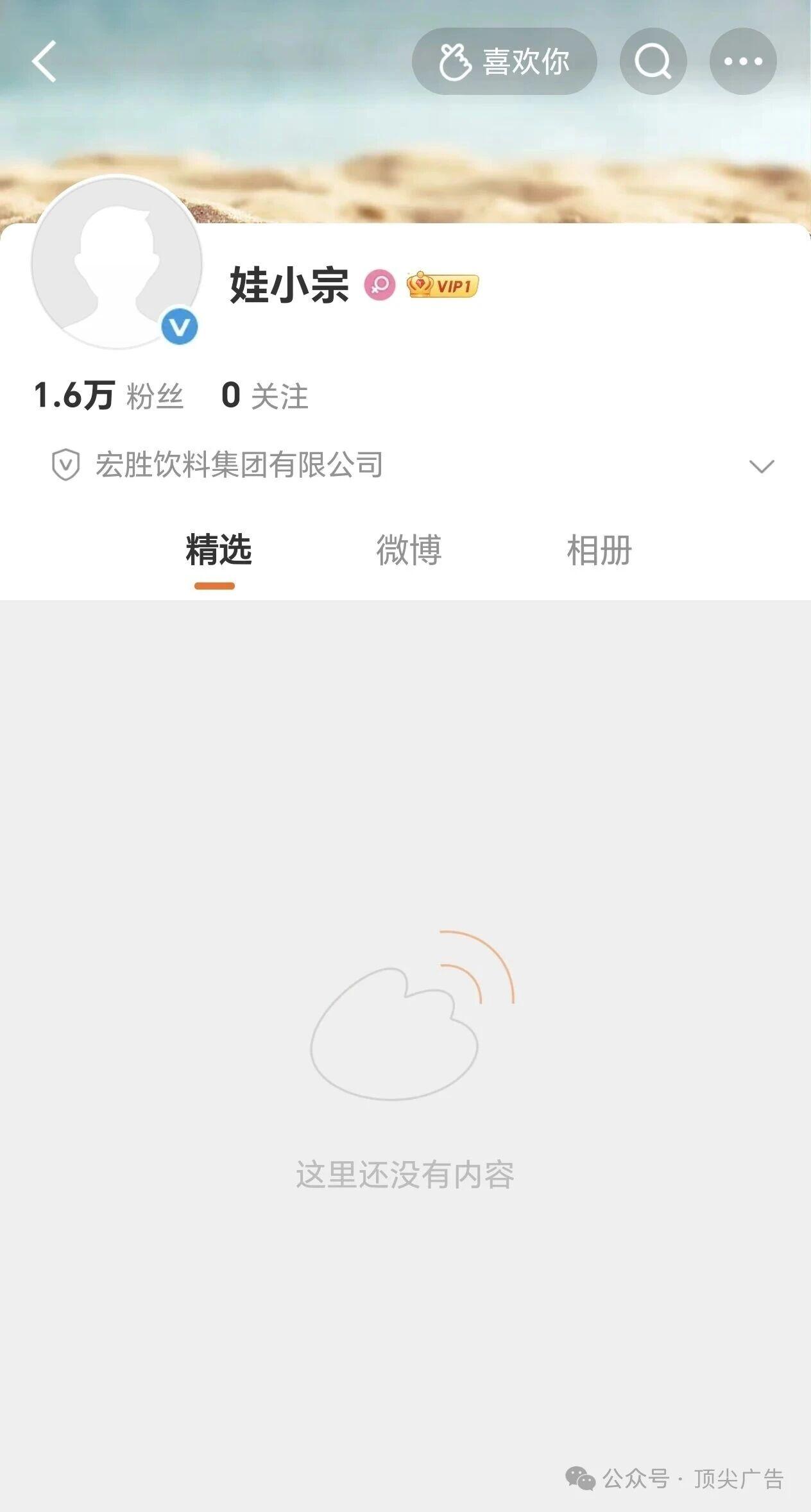View the 1.6万 粉丝 followers list
The height and width of the screenshot is (1512, 811).
(108, 395)
